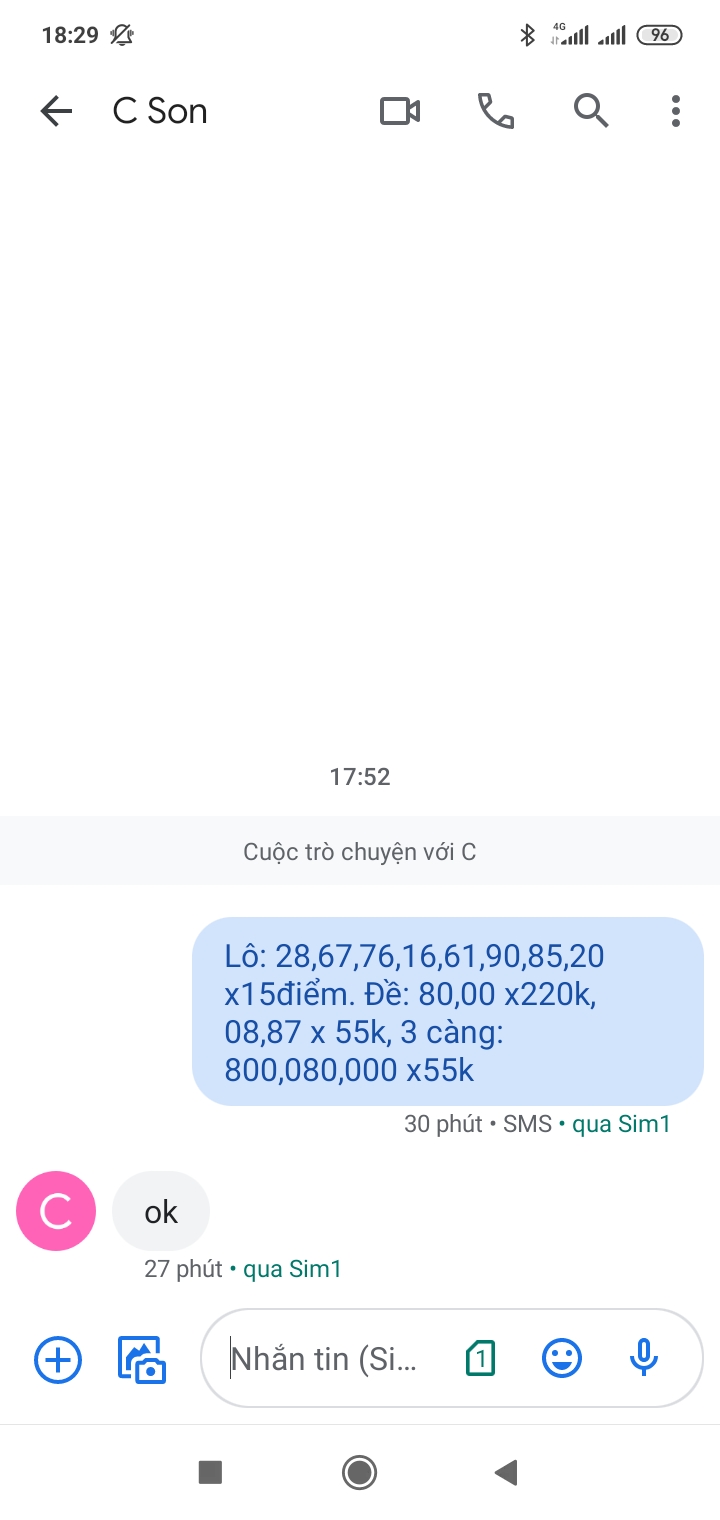Open recent apps via the square button
This screenshot has width=720, height=1520.
coord(210,1472)
